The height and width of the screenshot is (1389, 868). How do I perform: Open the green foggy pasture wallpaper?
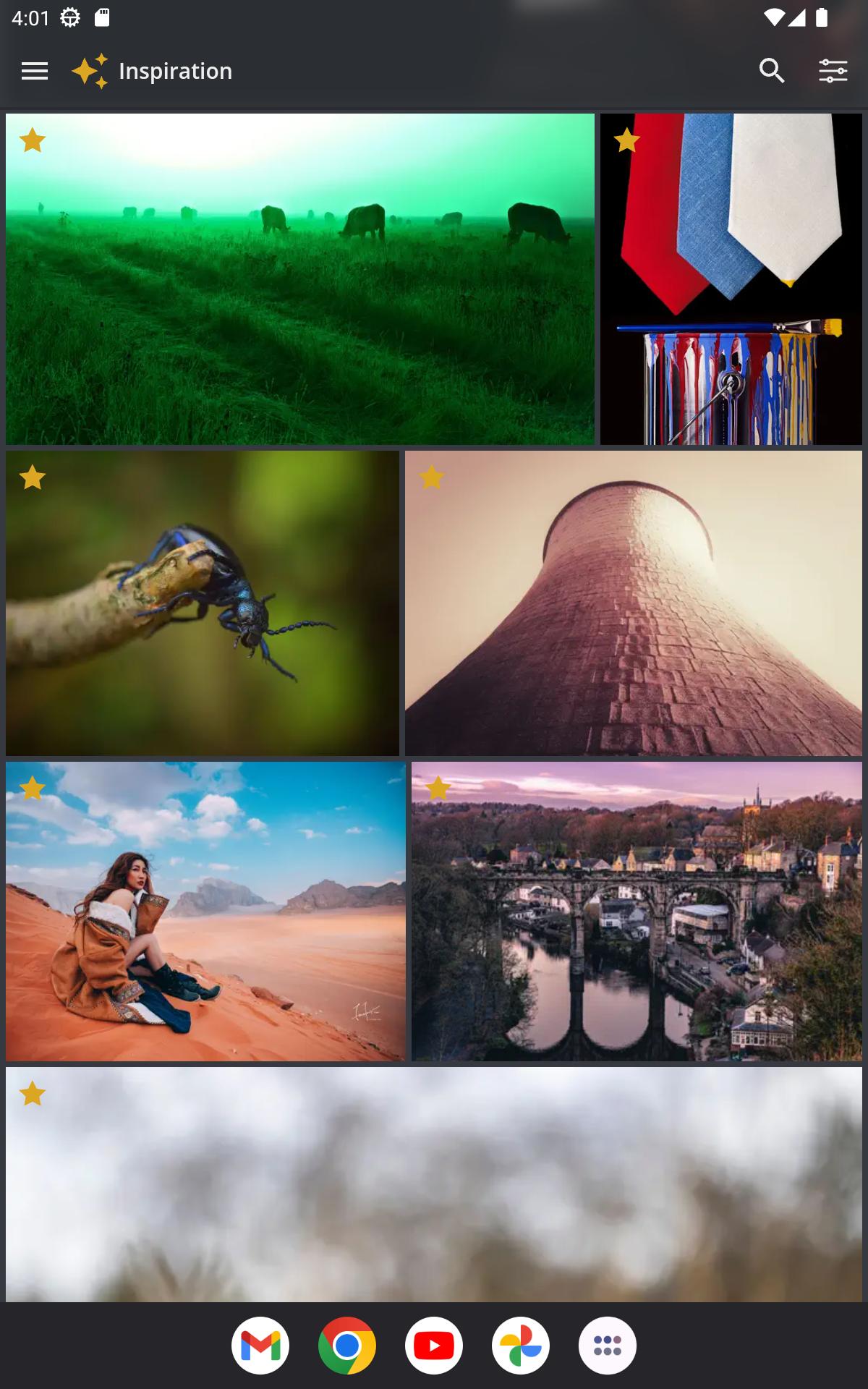[300, 279]
